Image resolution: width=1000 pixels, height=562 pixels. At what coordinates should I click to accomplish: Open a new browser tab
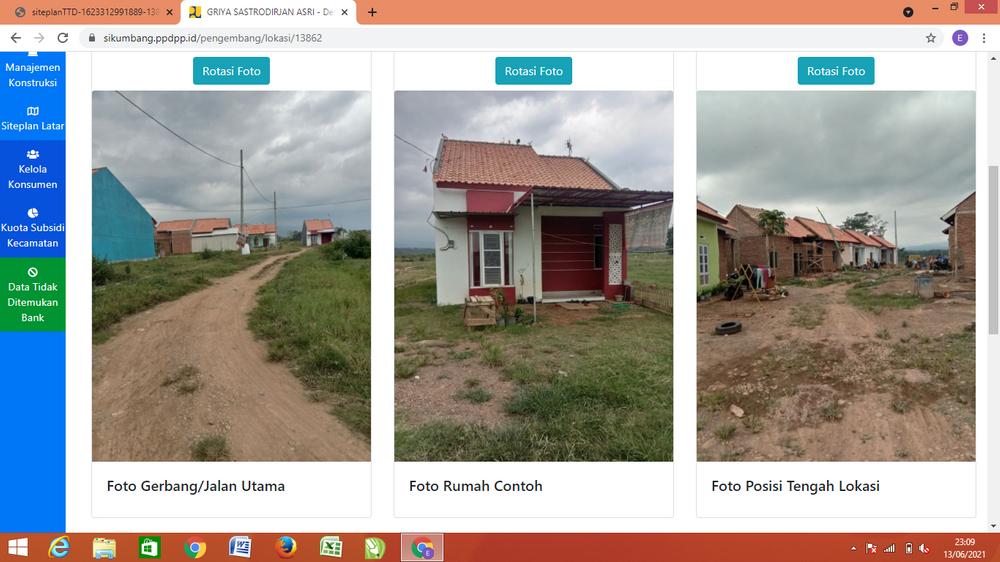pos(372,12)
